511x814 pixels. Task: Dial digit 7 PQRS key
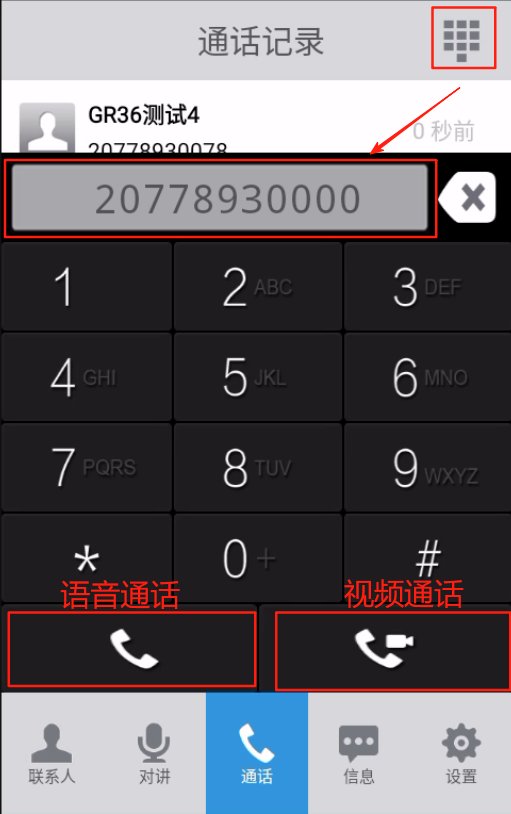86,467
